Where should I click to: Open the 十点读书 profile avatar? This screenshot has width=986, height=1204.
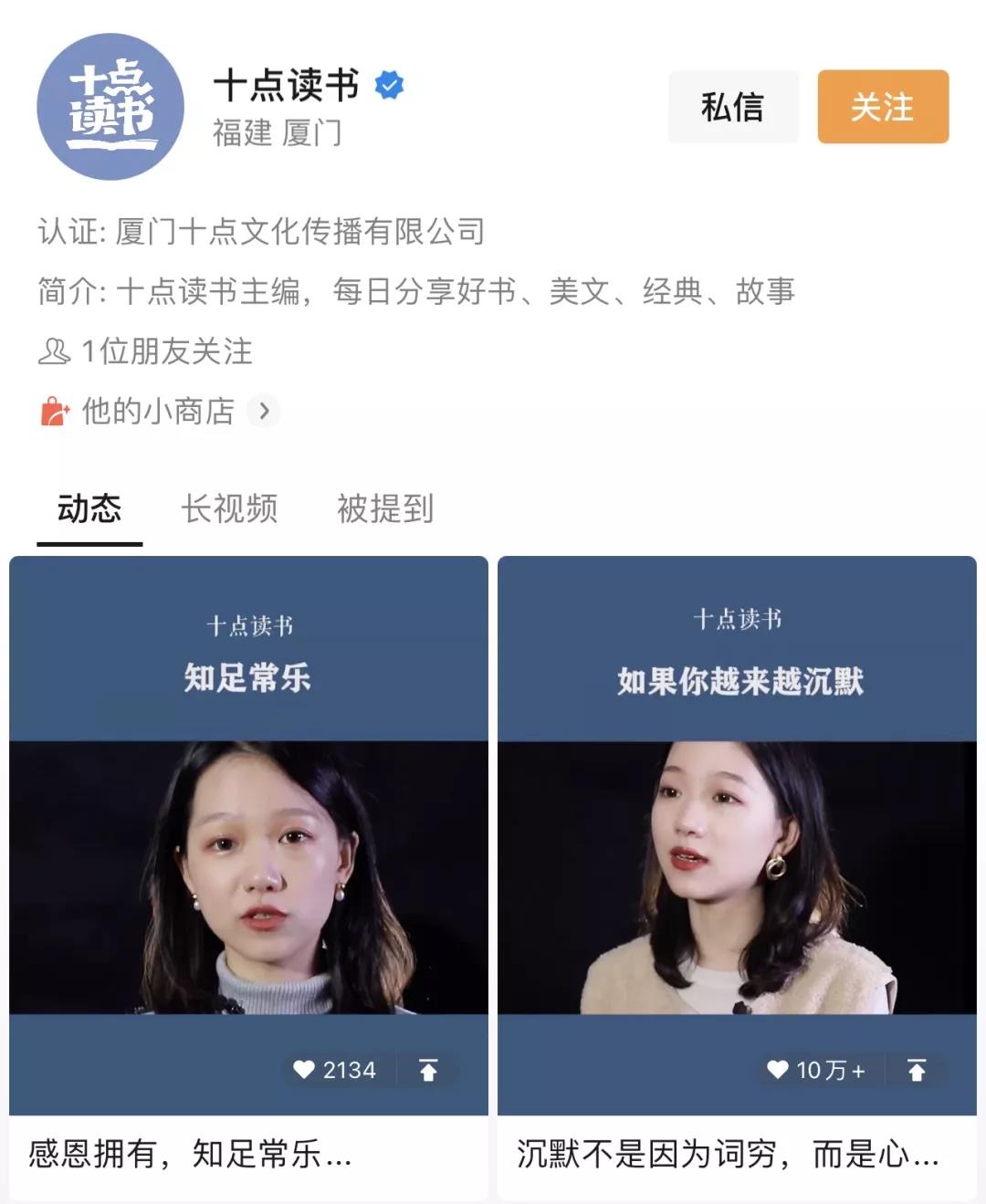click(110, 107)
